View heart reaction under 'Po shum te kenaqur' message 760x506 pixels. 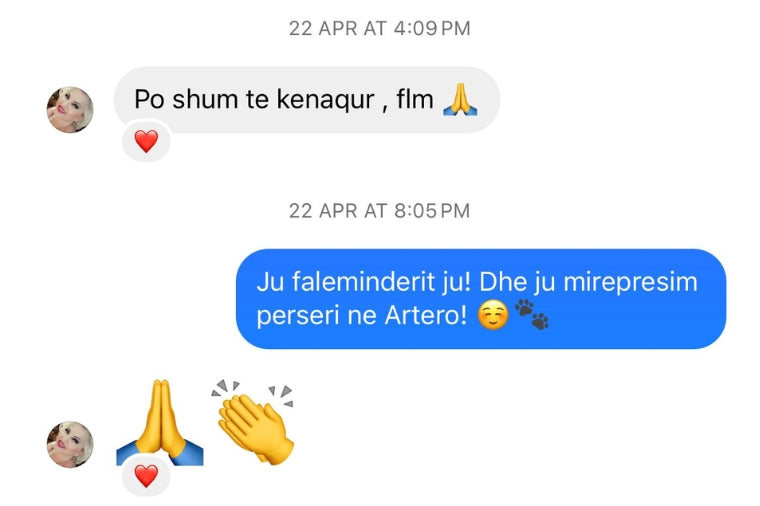146,142
